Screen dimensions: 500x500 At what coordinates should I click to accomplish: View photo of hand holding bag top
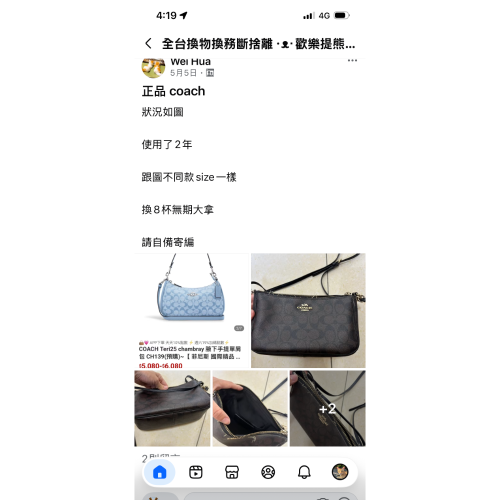(x=172, y=408)
